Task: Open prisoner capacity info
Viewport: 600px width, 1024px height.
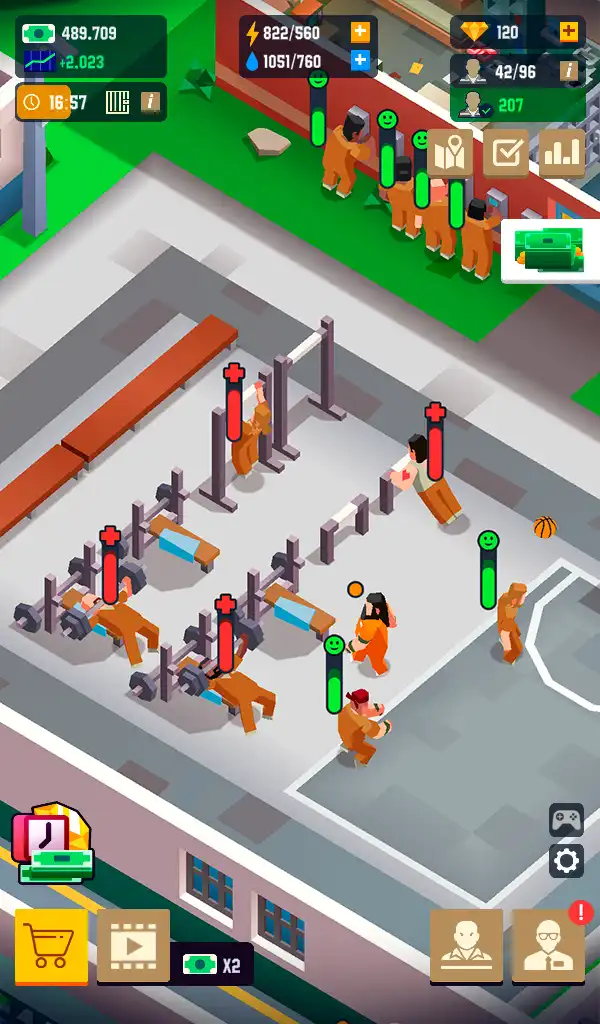Action: click(569, 71)
